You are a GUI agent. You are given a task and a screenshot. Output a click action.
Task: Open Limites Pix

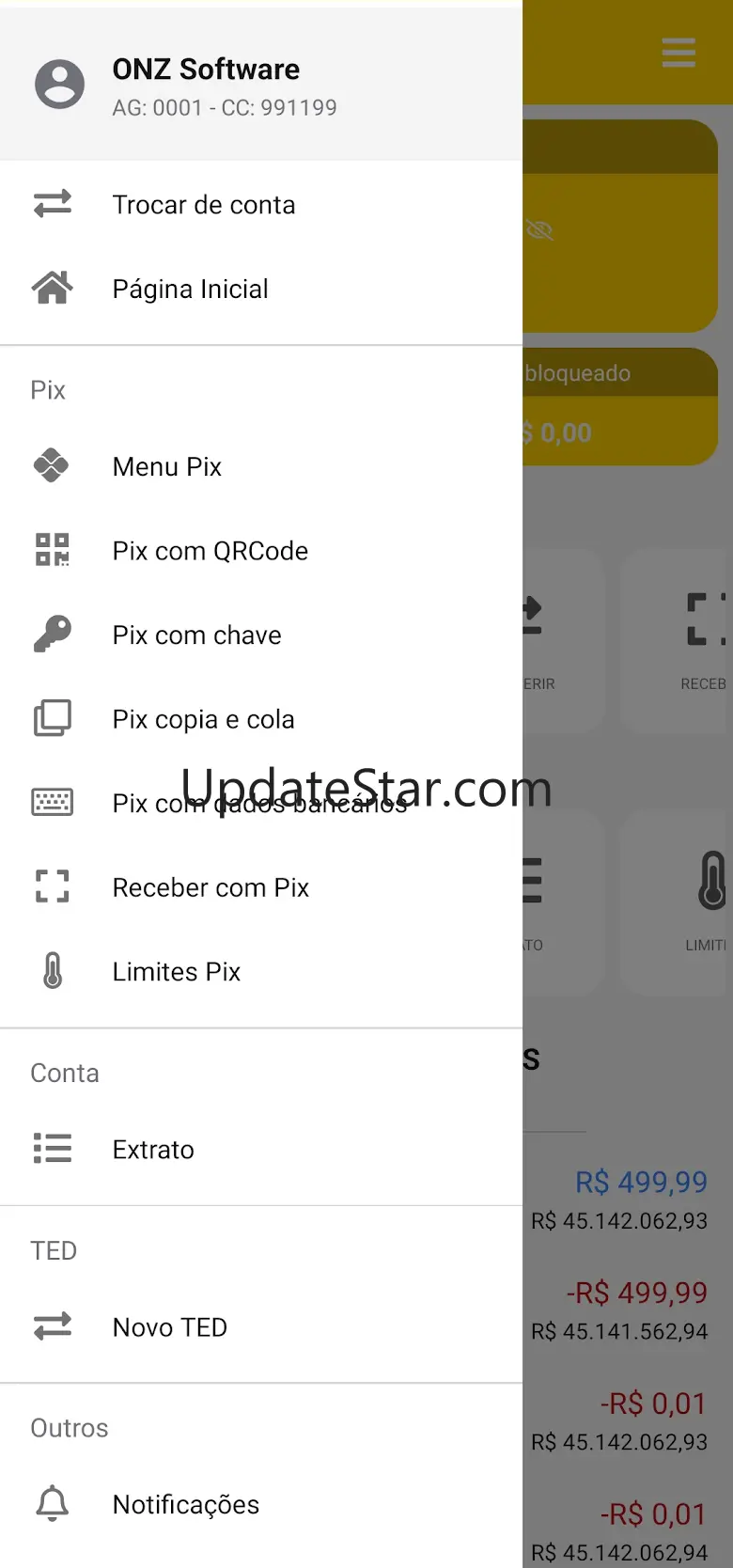[x=176, y=972]
